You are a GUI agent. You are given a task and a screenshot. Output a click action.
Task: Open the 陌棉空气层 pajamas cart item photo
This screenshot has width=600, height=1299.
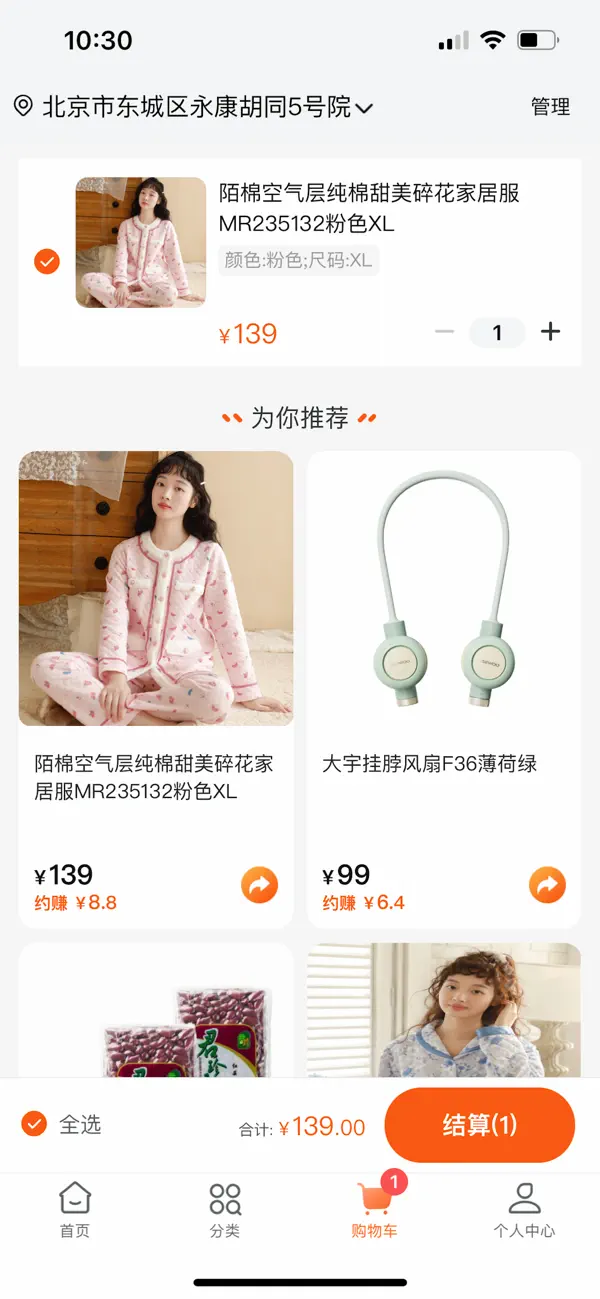141,243
